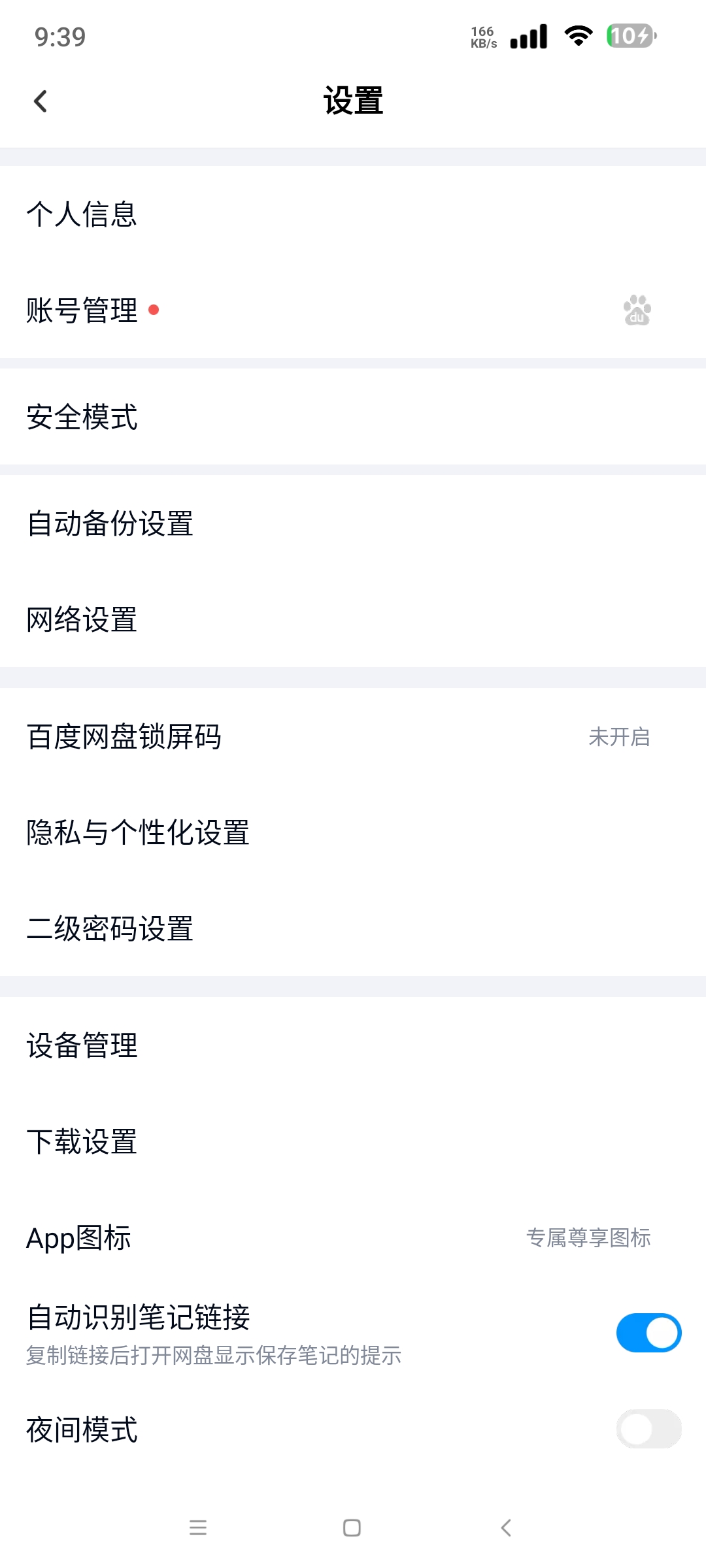Tap the Wi-Fi status icon
Screen dimensions: 706x1568
[578, 37]
